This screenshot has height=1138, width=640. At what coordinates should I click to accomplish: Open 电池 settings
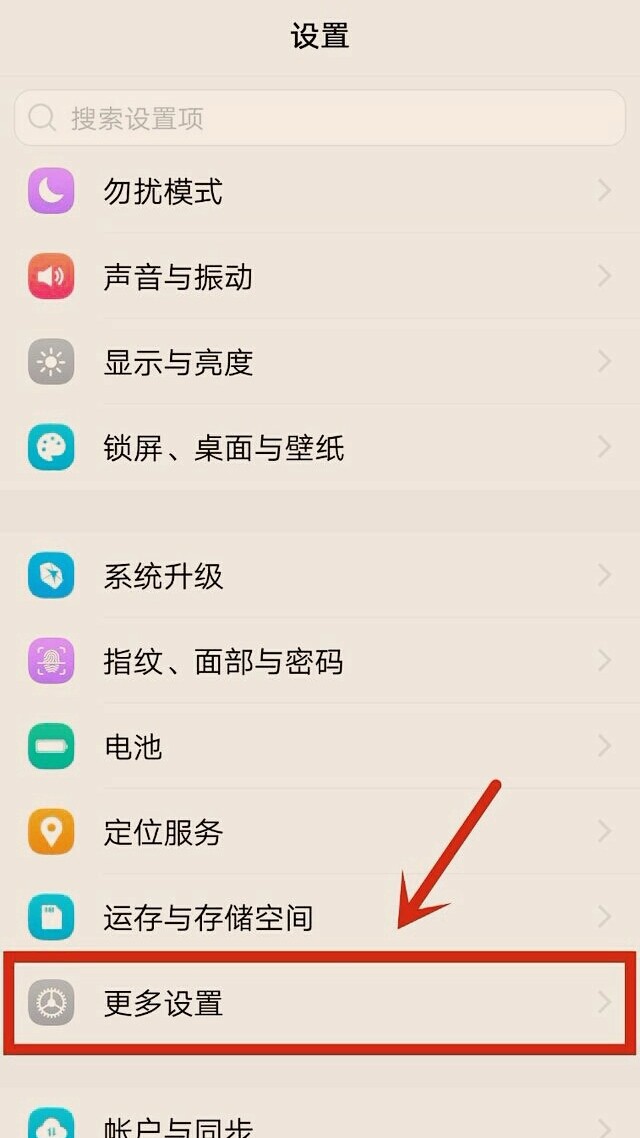coord(320,746)
